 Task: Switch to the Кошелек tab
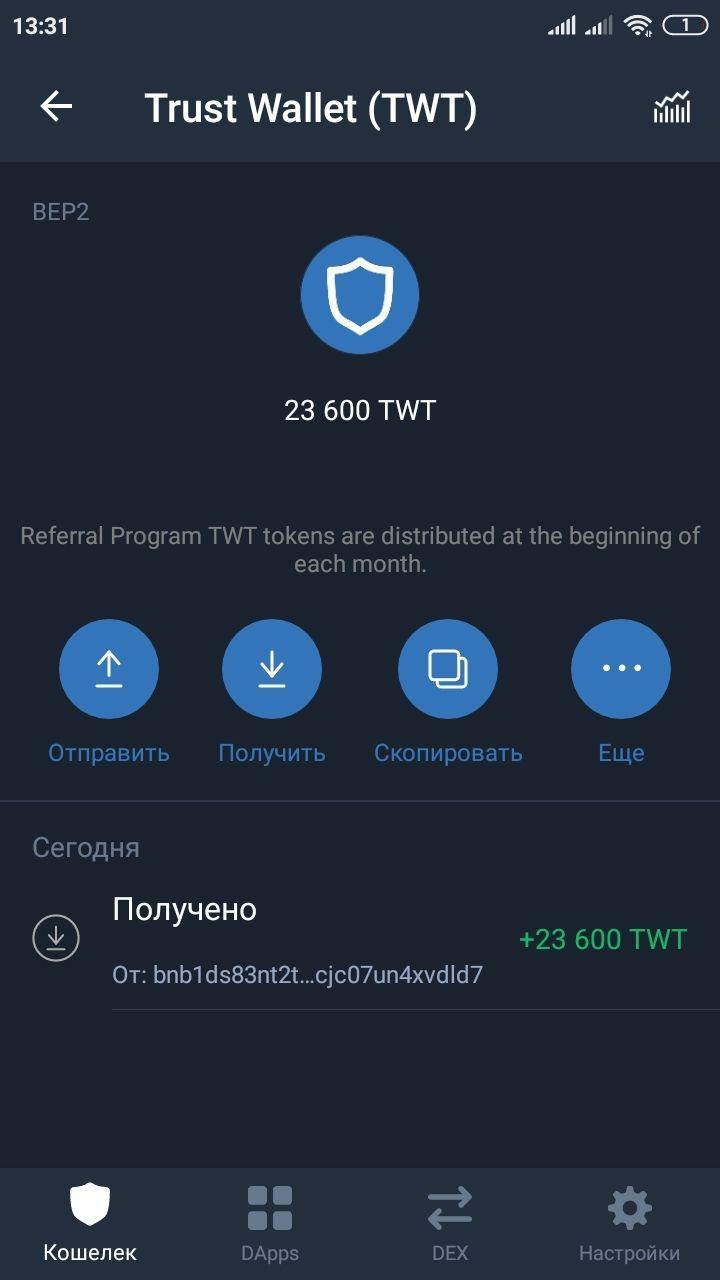pyautogui.click(x=90, y=1224)
